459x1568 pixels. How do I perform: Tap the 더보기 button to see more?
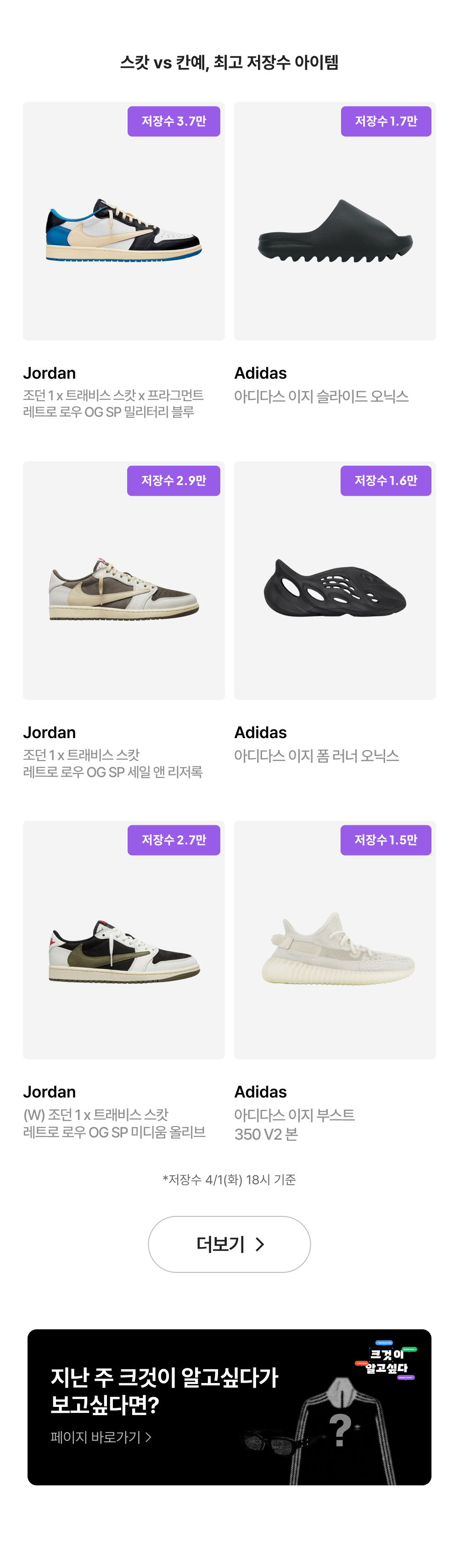click(x=229, y=1243)
